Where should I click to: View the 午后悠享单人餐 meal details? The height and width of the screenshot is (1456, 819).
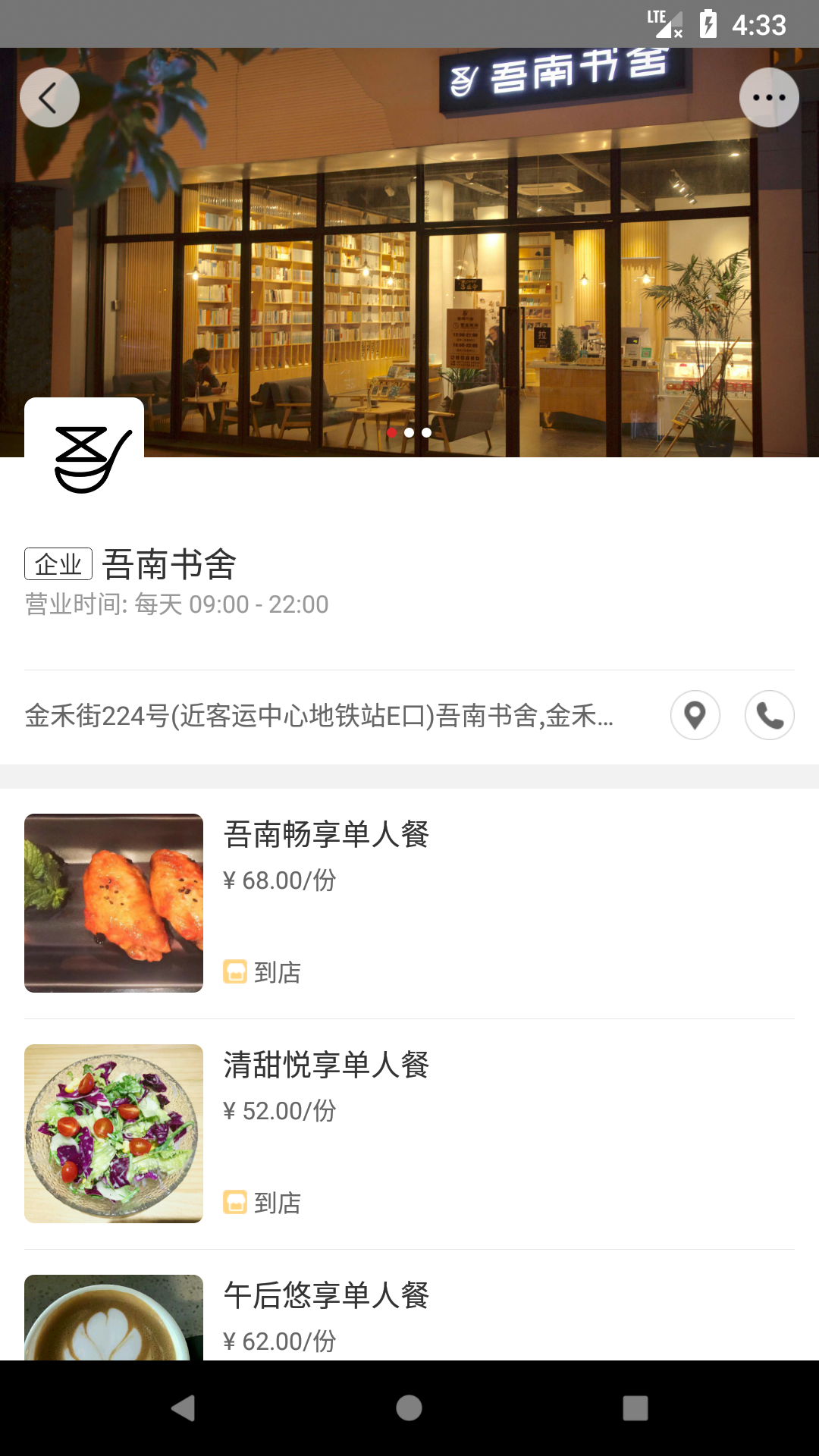click(x=326, y=1295)
